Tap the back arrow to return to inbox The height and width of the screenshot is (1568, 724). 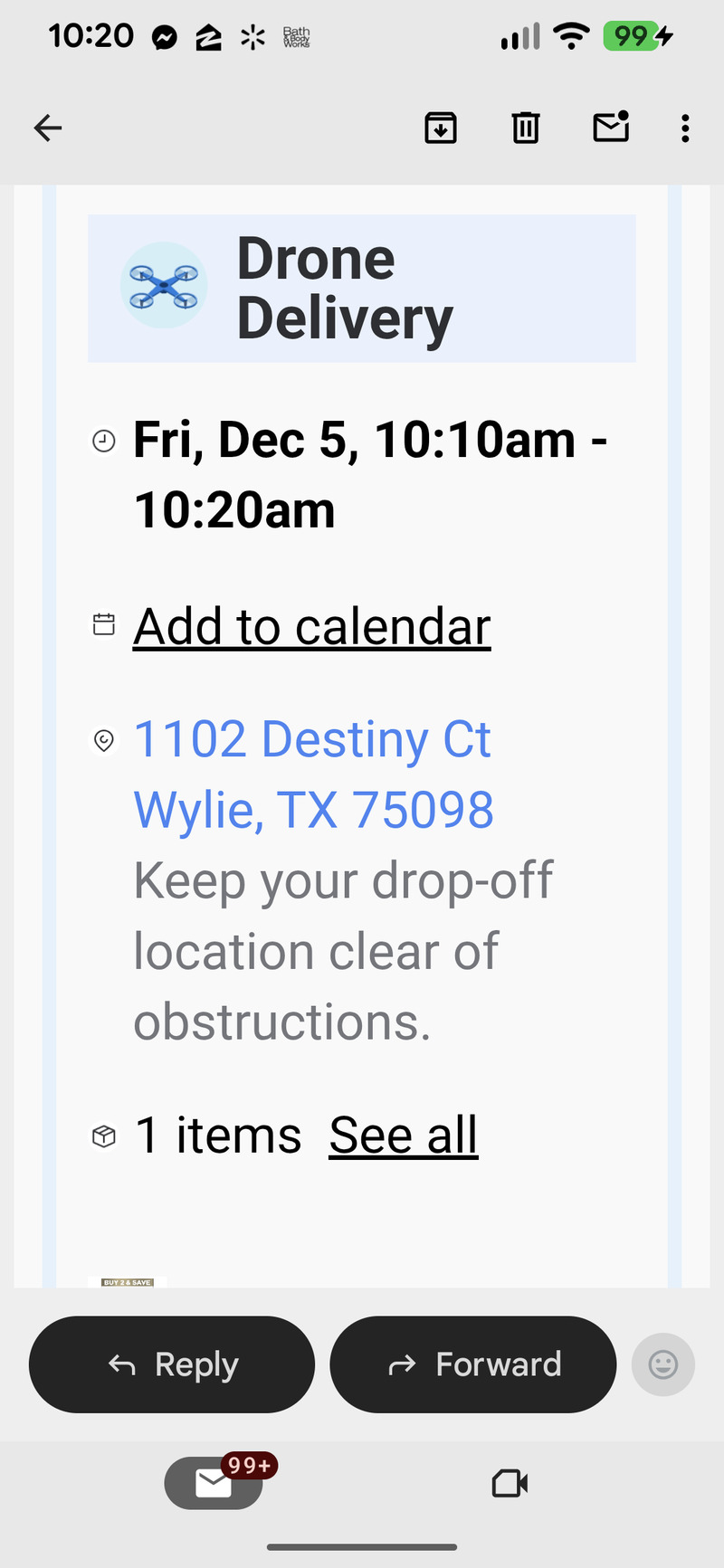click(x=47, y=128)
